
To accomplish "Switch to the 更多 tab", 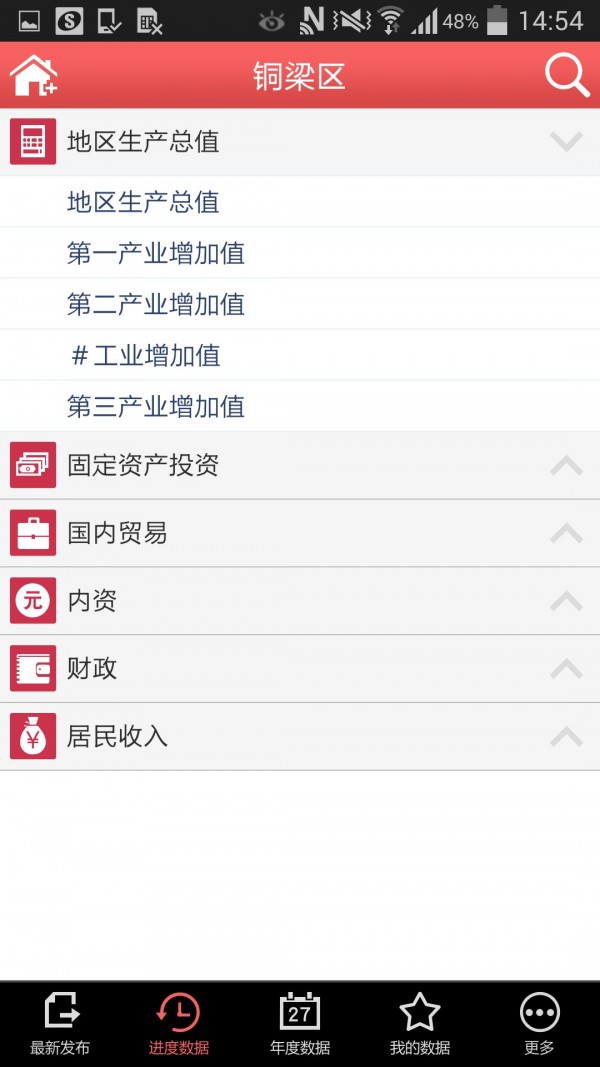I will 539,1024.
